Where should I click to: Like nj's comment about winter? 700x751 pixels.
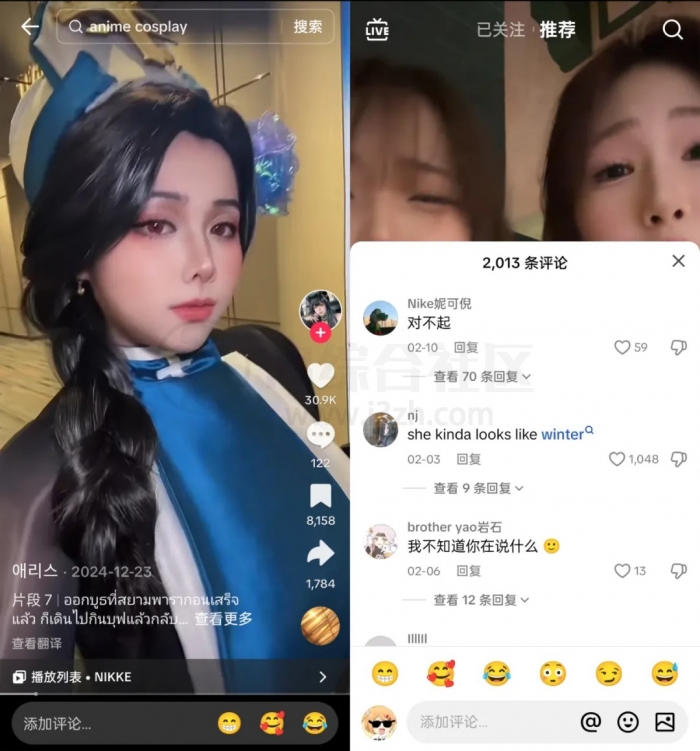click(x=618, y=459)
